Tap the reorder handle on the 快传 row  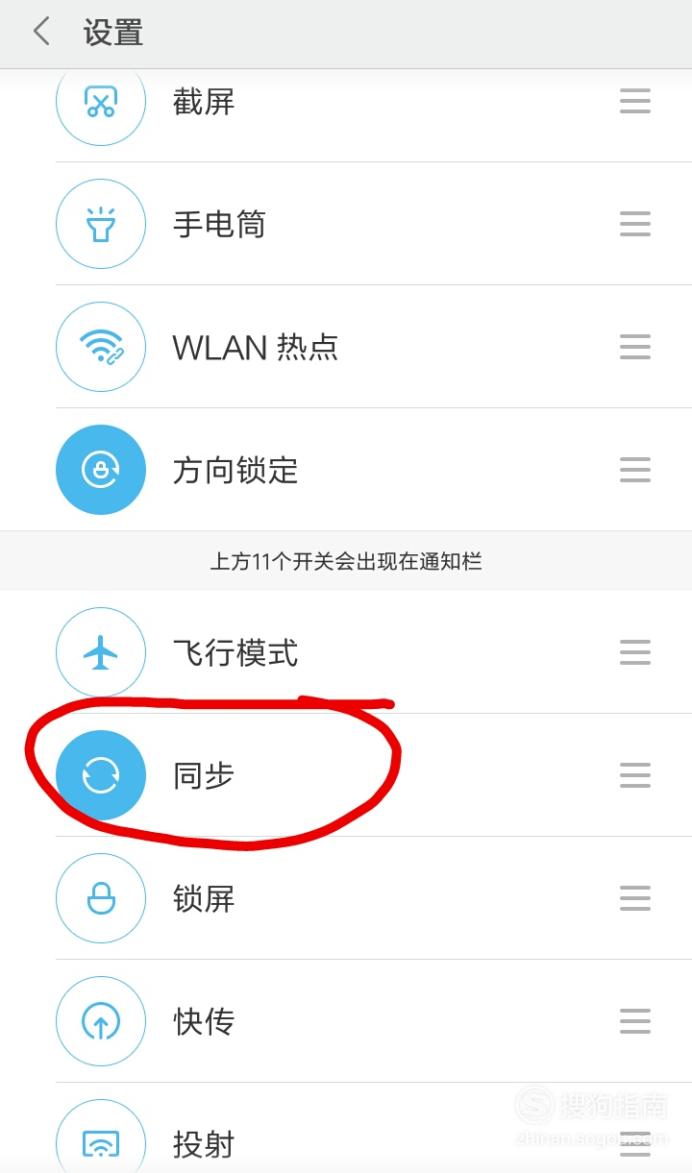click(635, 1021)
